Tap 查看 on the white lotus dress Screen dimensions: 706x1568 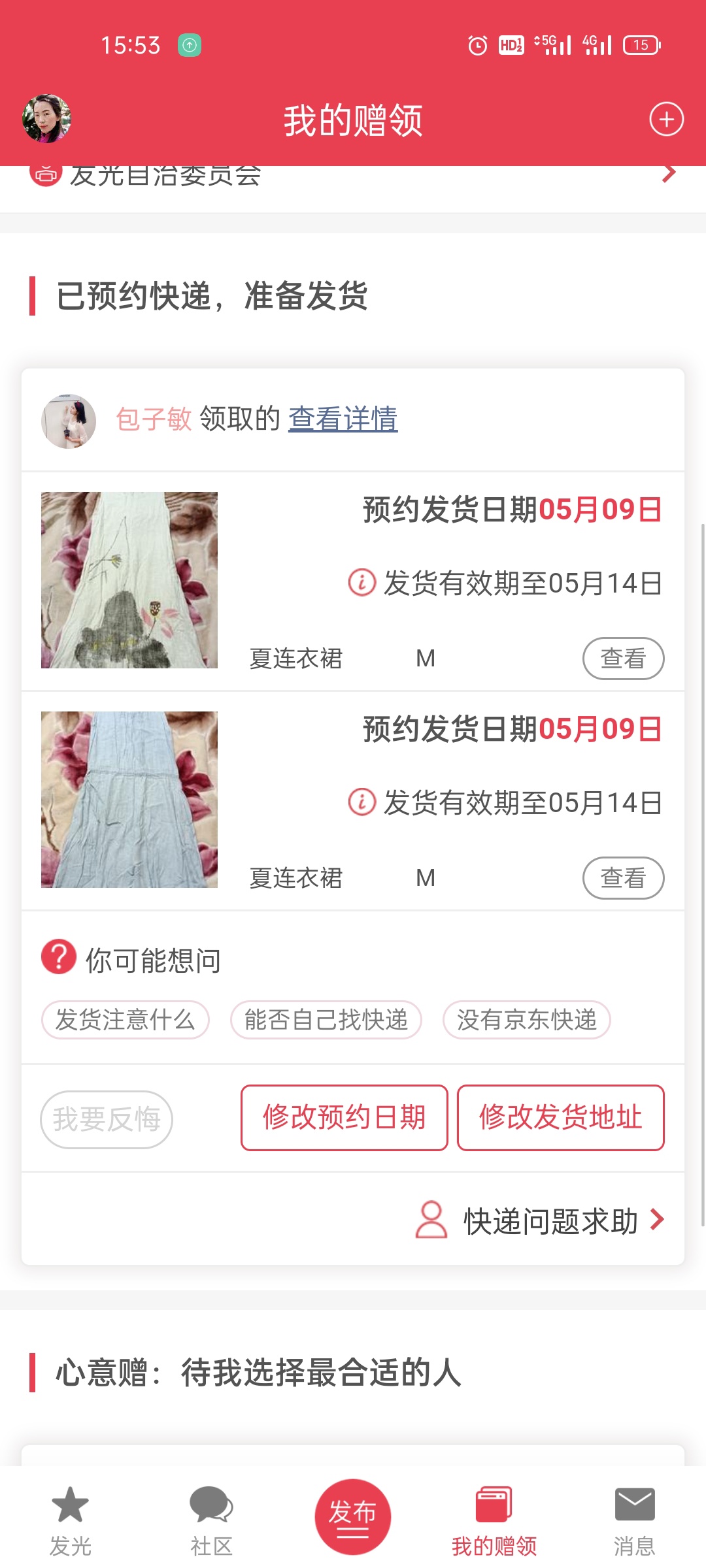[623, 658]
